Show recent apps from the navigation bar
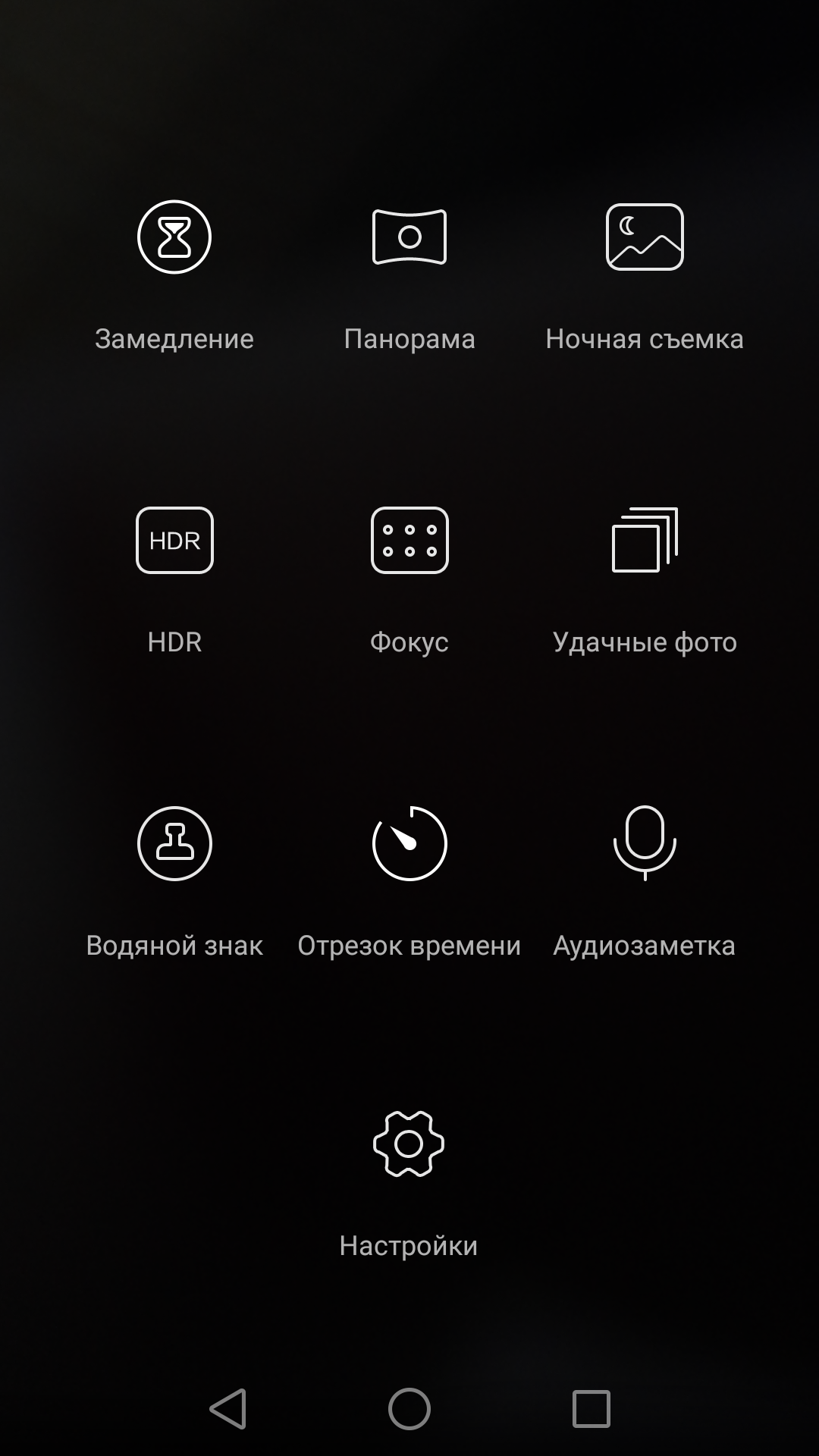Viewport: 819px width, 1456px height. click(x=591, y=1409)
